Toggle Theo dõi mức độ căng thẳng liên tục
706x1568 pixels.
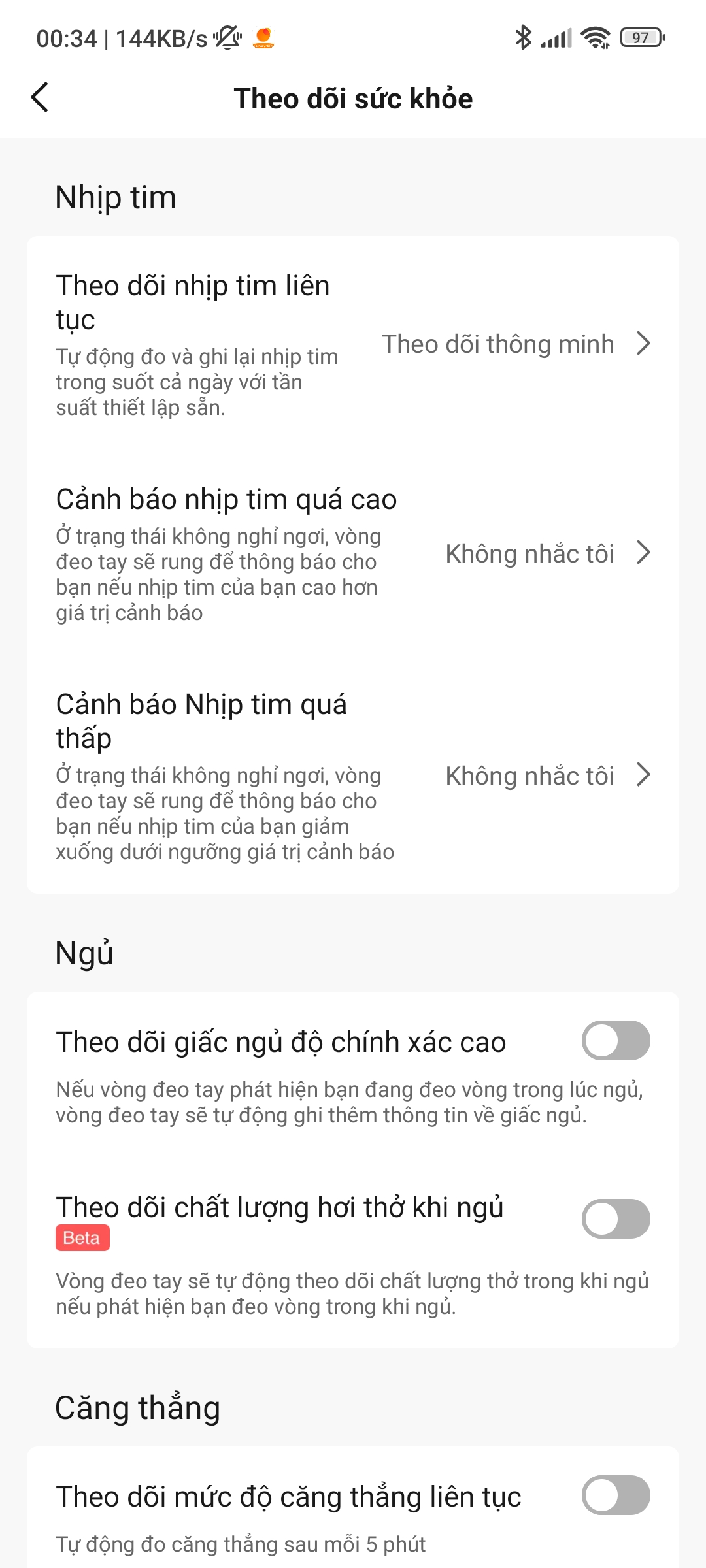click(616, 1495)
